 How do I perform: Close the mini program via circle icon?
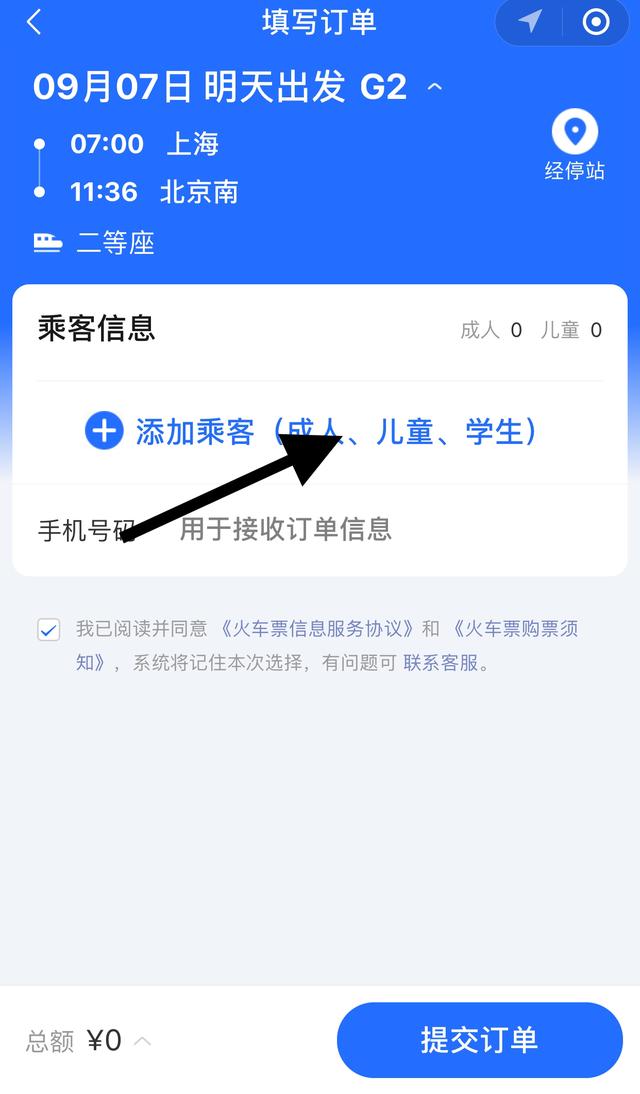point(596,22)
